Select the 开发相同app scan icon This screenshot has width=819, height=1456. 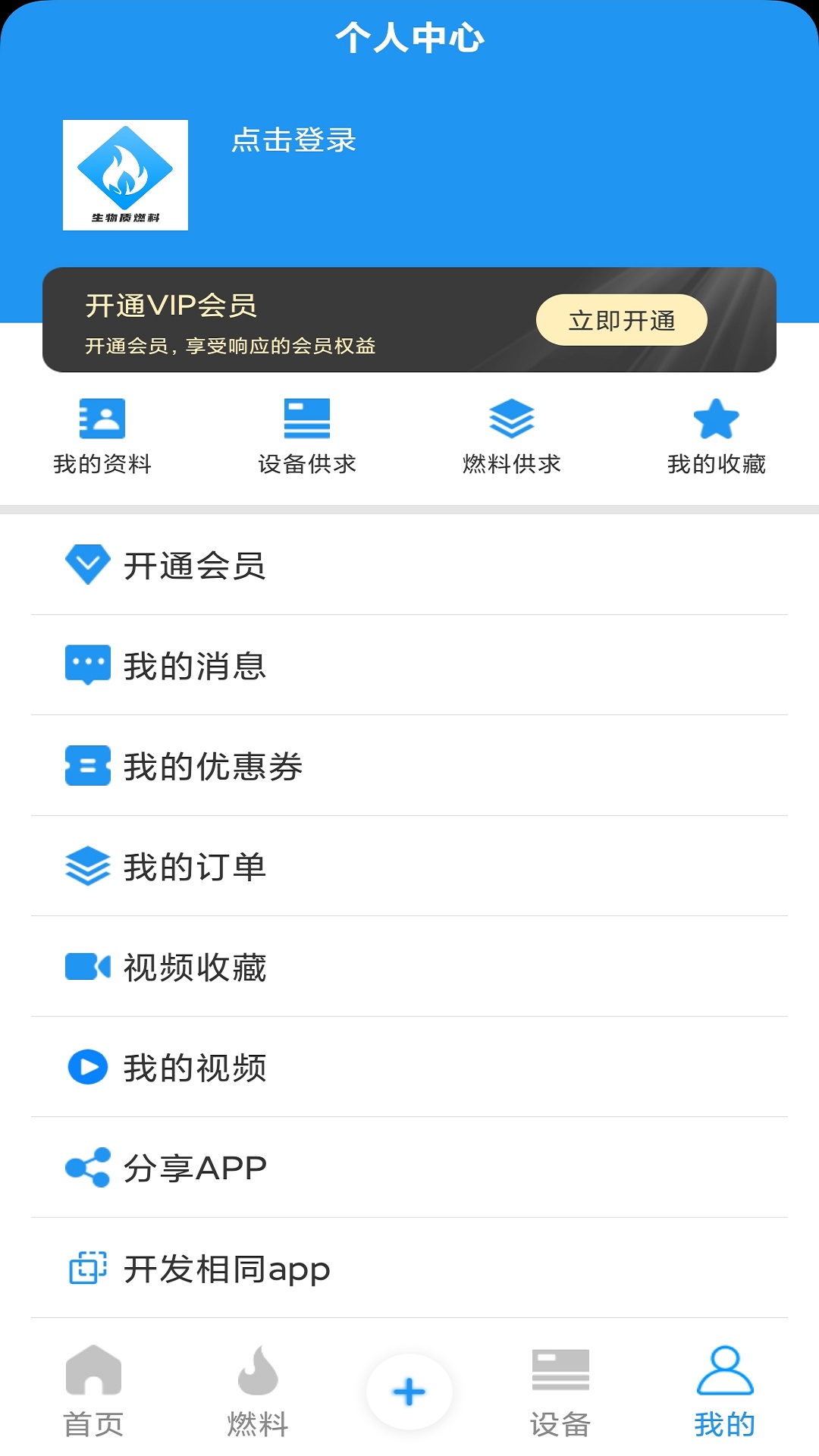(x=87, y=1269)
